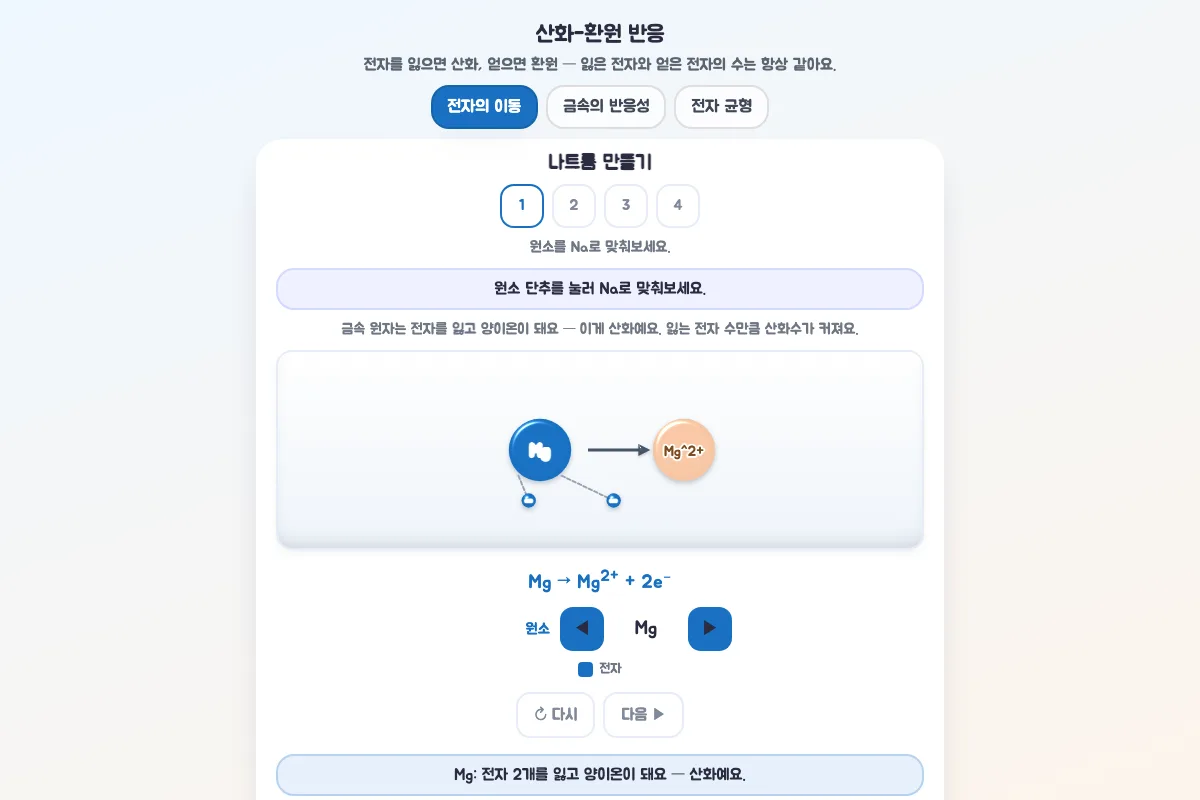1200x800 pixels.
Task: Select the 전자 균형 tab
Action: click(x=721, y=107)
